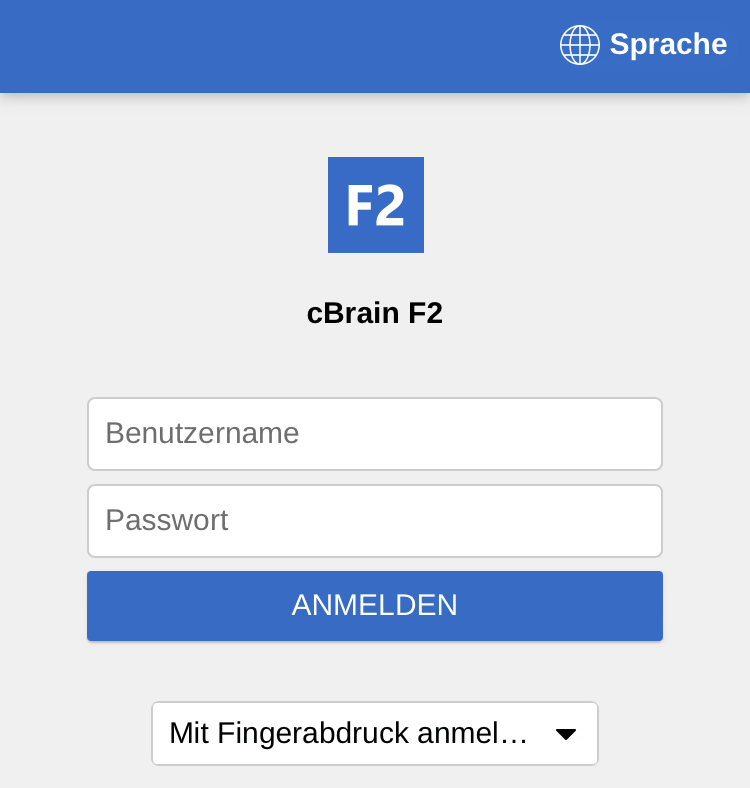Screen dimensions: 750x788
Task: Tap the Passwort input field
Action: click(374, 521)
